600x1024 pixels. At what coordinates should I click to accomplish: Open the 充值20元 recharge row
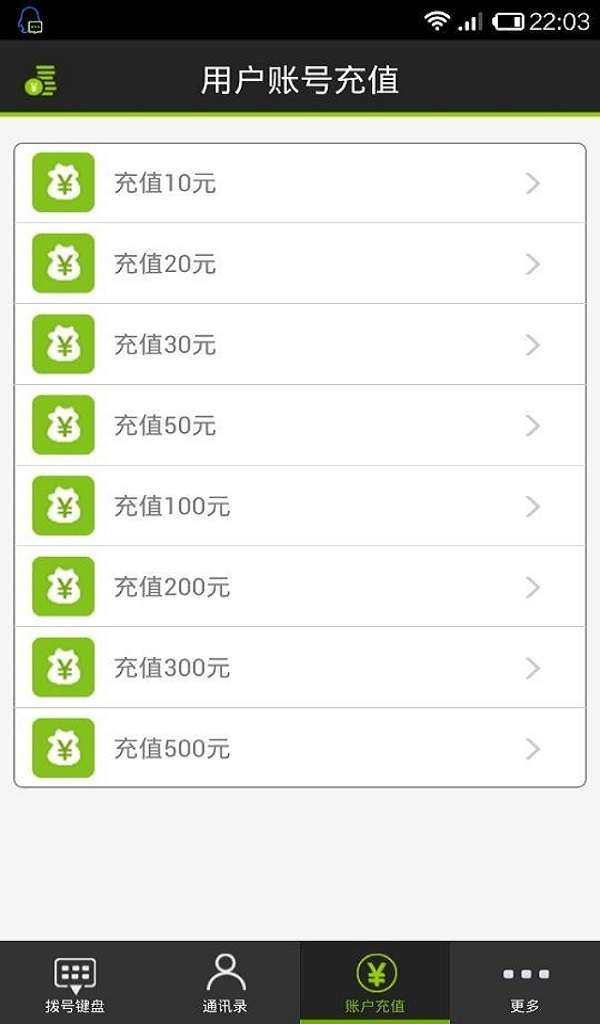[x=300, y=264]
